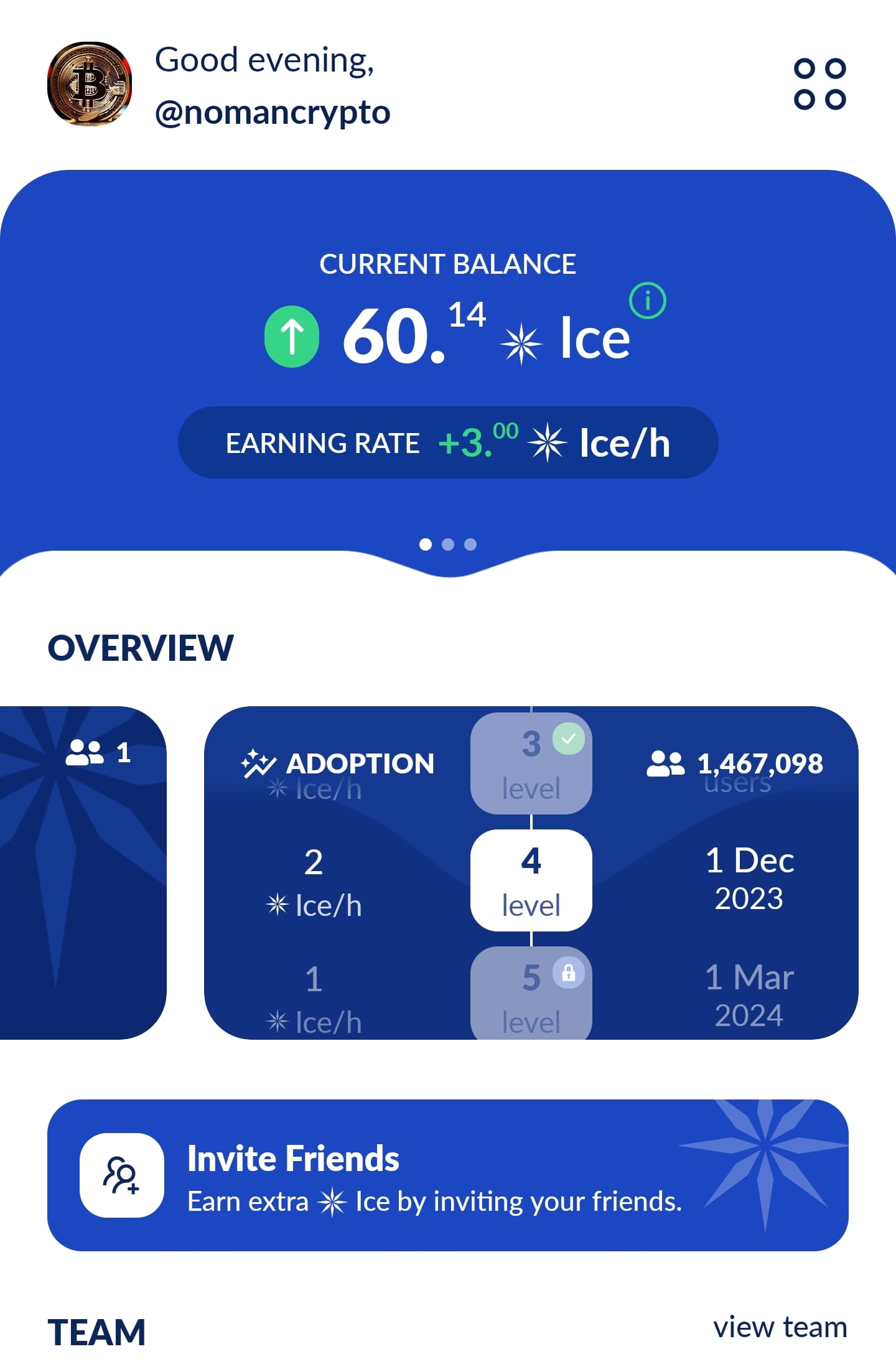Tap the green up arrow beside the balance
Image resolution: width=896 pixels, height=1372 pixels.
pos(293,337)
